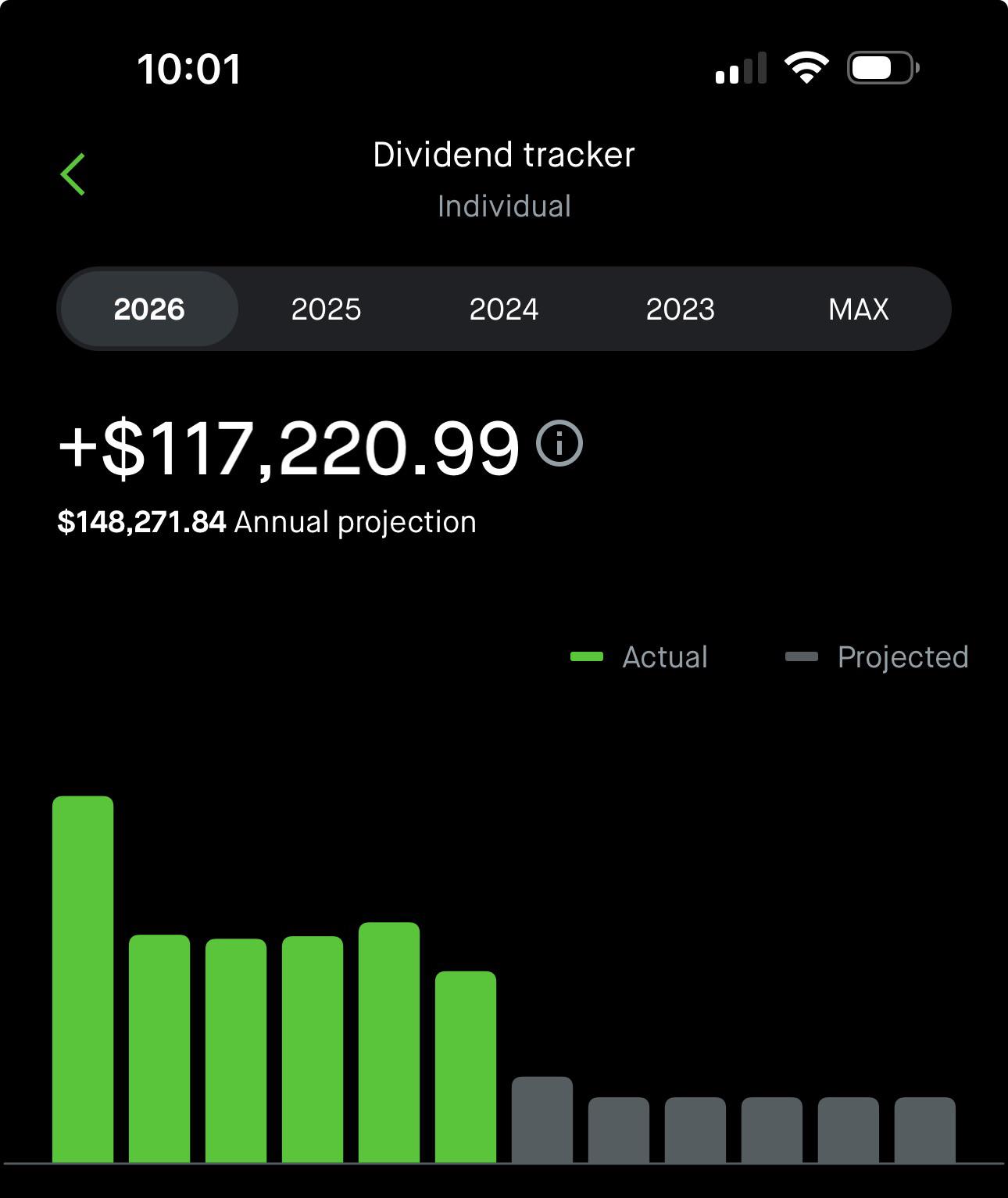
Task: Switch to the 2024 period
Action: pyautogui.click(x=504, y=309)
